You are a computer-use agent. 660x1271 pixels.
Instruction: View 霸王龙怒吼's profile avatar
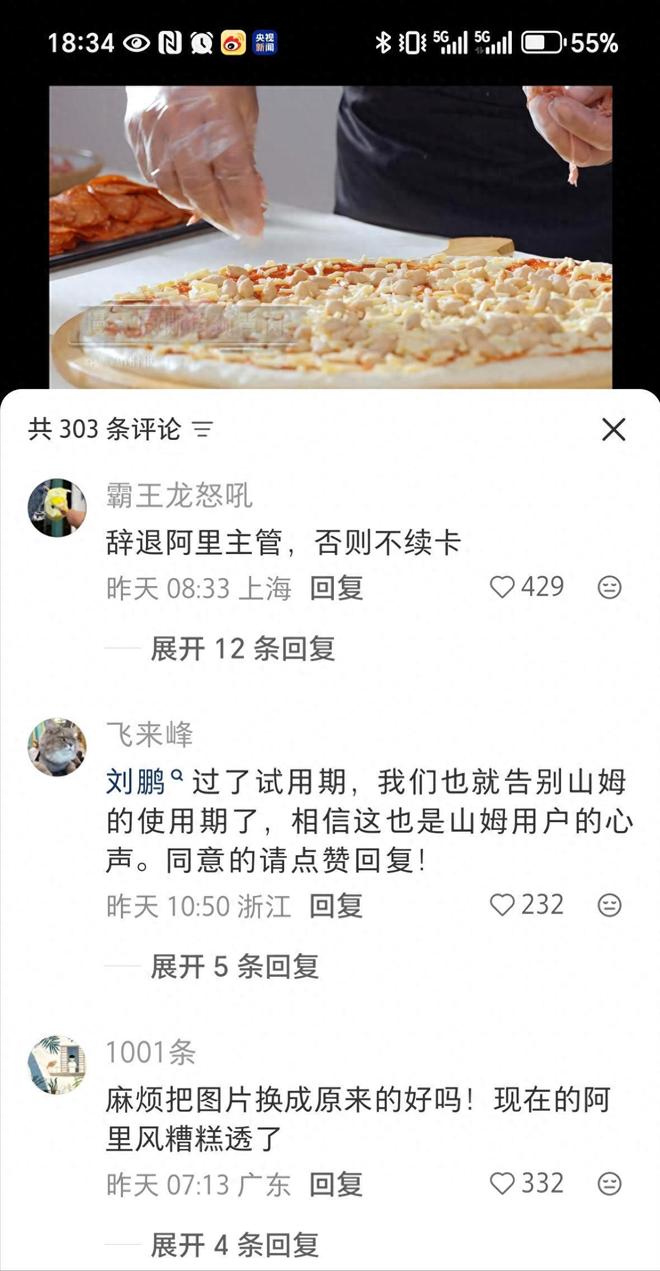pyautogui.click(x=57, y=507)
